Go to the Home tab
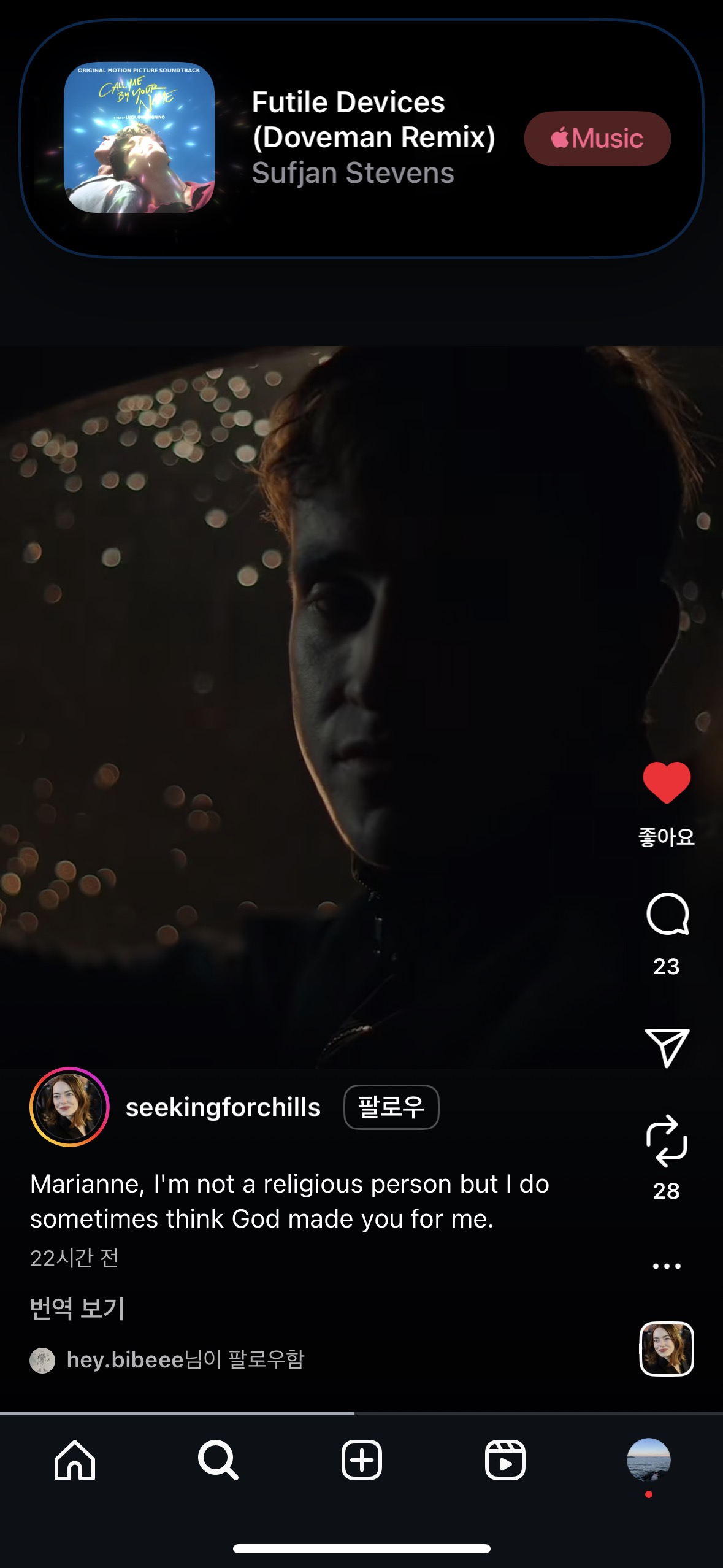723x1568 pixels. tap(75, 1460)
